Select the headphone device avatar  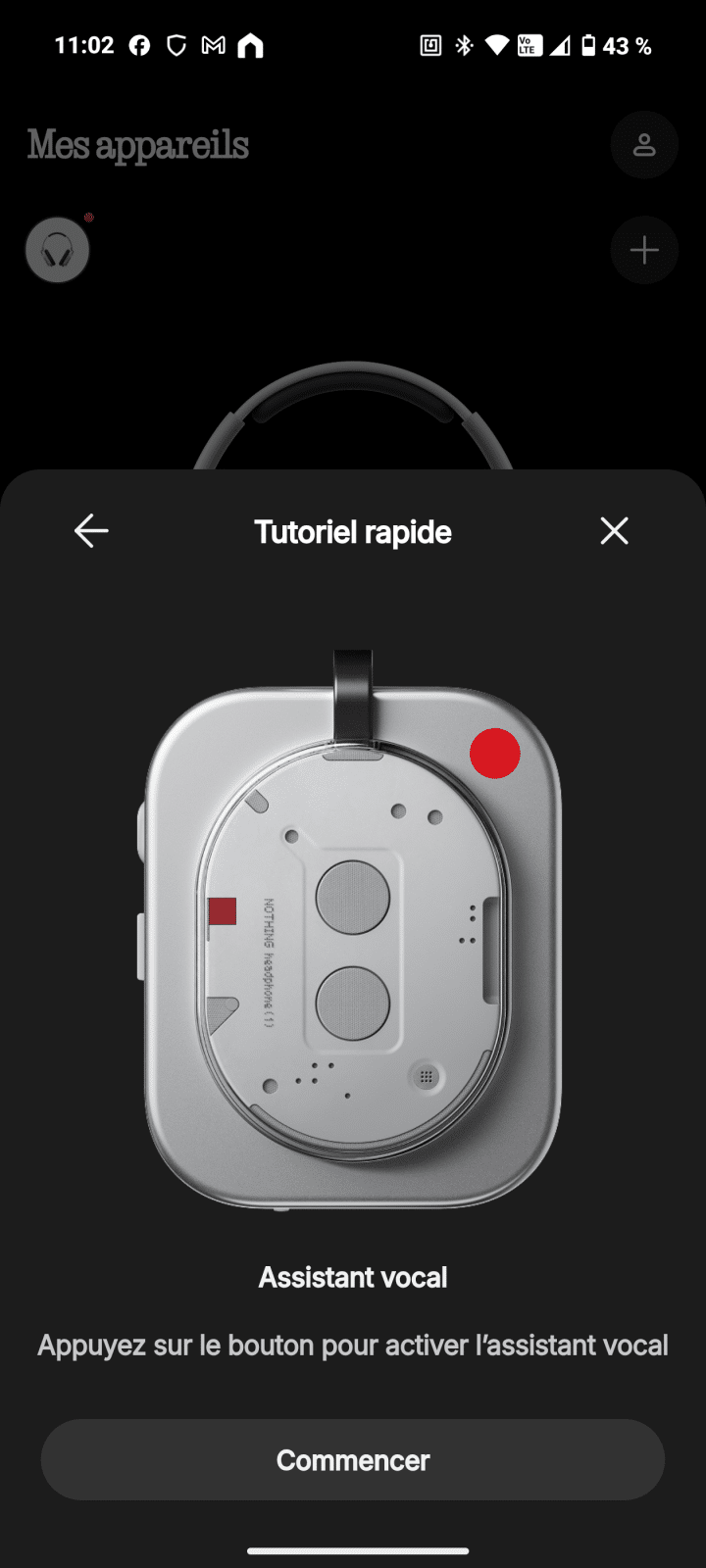point(58,251)
